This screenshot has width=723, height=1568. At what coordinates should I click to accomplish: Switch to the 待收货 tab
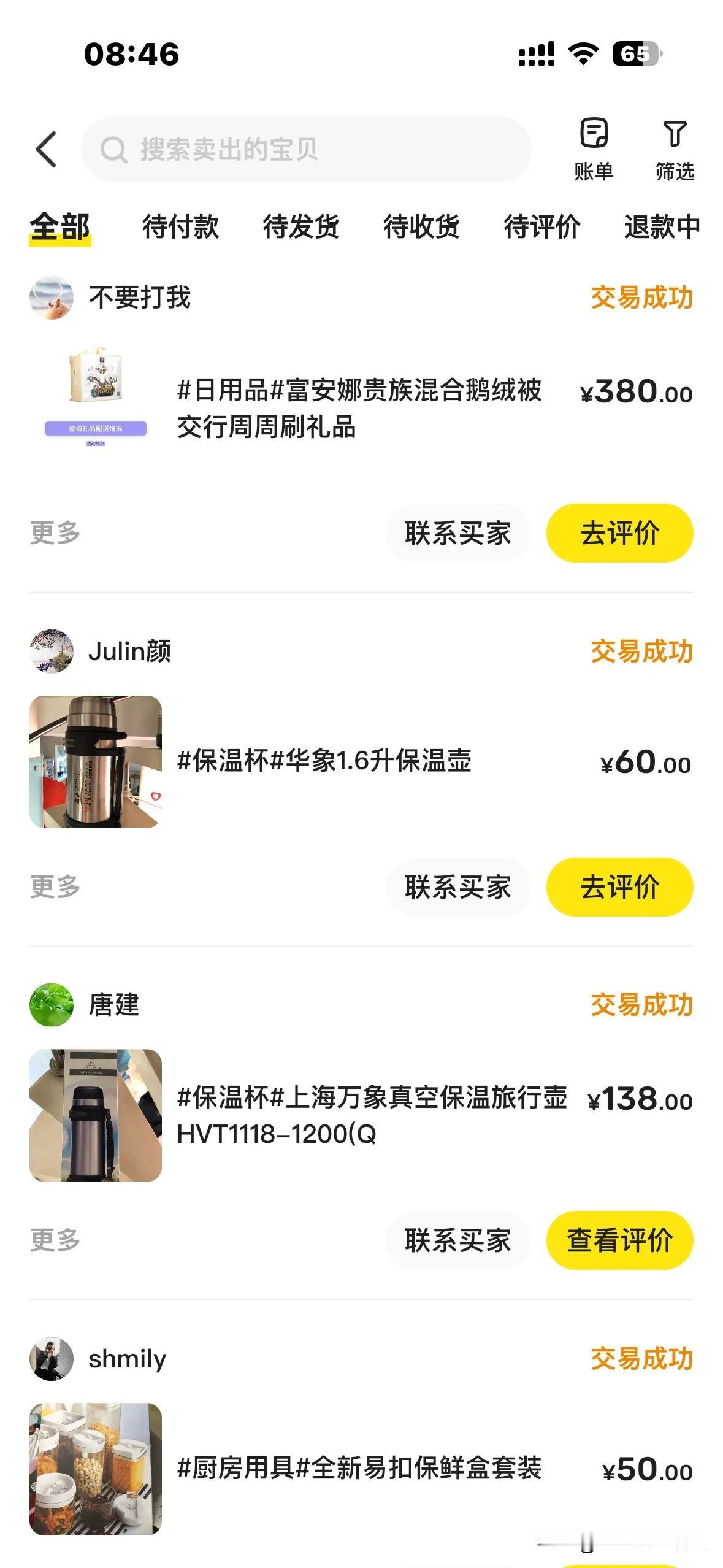pyautogui.click(x=421, y=226)
